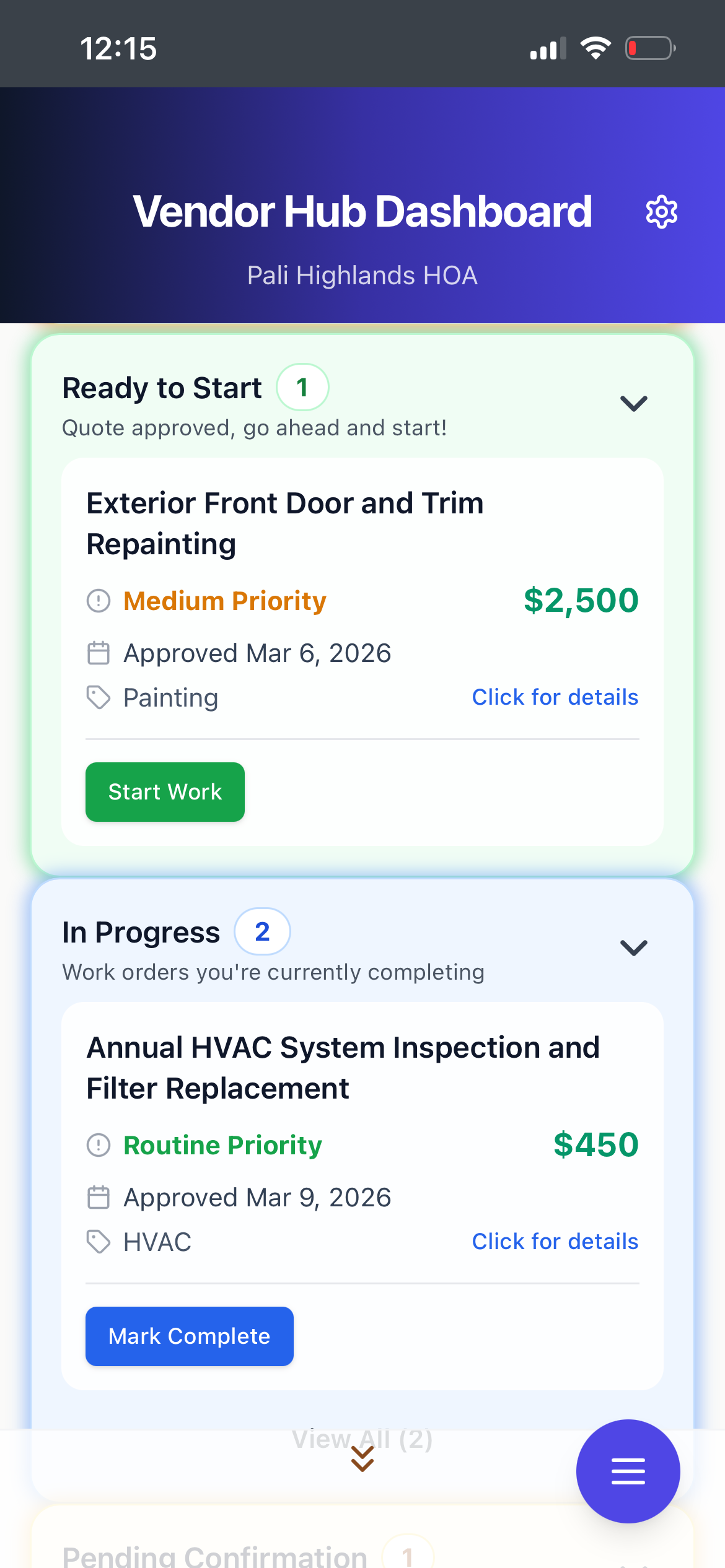Viewport: 725px width, 1568px height.
Task: Open the purple hamburger floating action menu
Action: tap(628, 1471)
